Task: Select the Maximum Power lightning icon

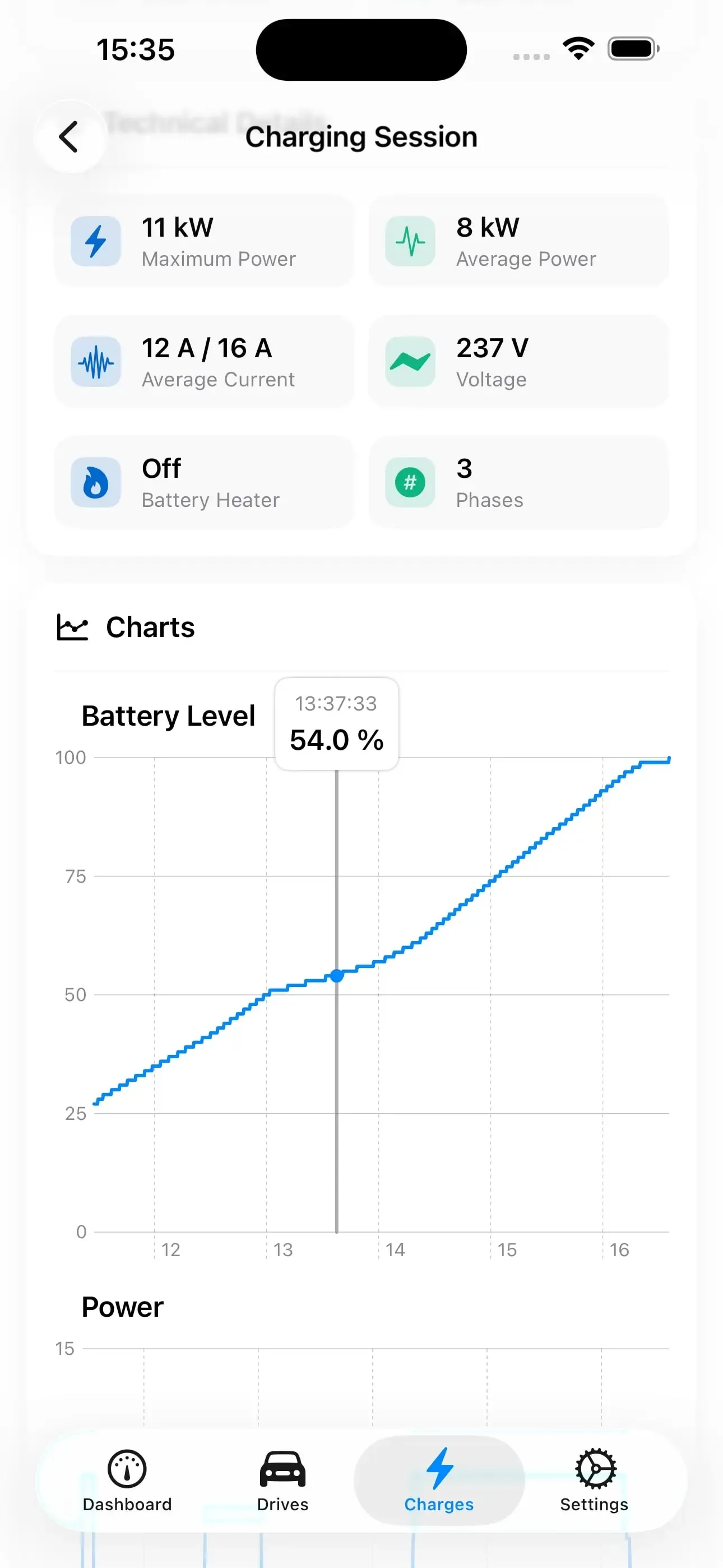Action: click(95, 241)
